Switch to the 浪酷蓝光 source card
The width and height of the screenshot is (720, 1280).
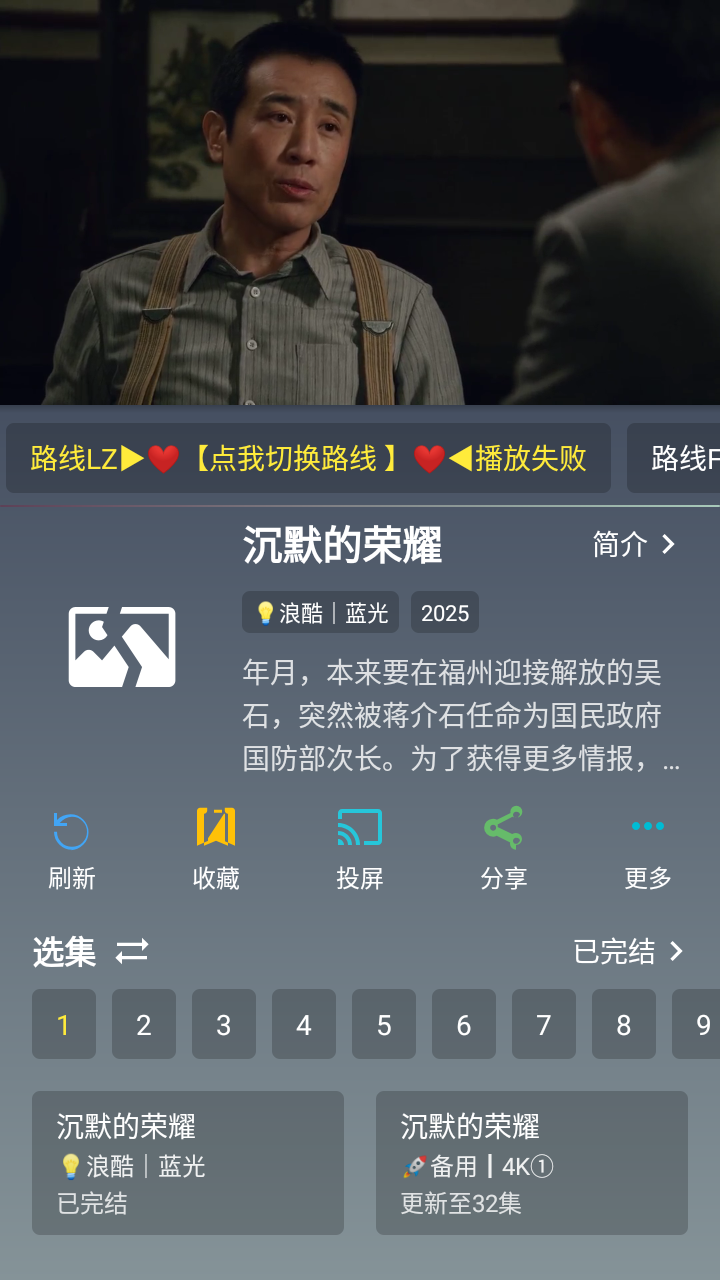pos(188,1163)
